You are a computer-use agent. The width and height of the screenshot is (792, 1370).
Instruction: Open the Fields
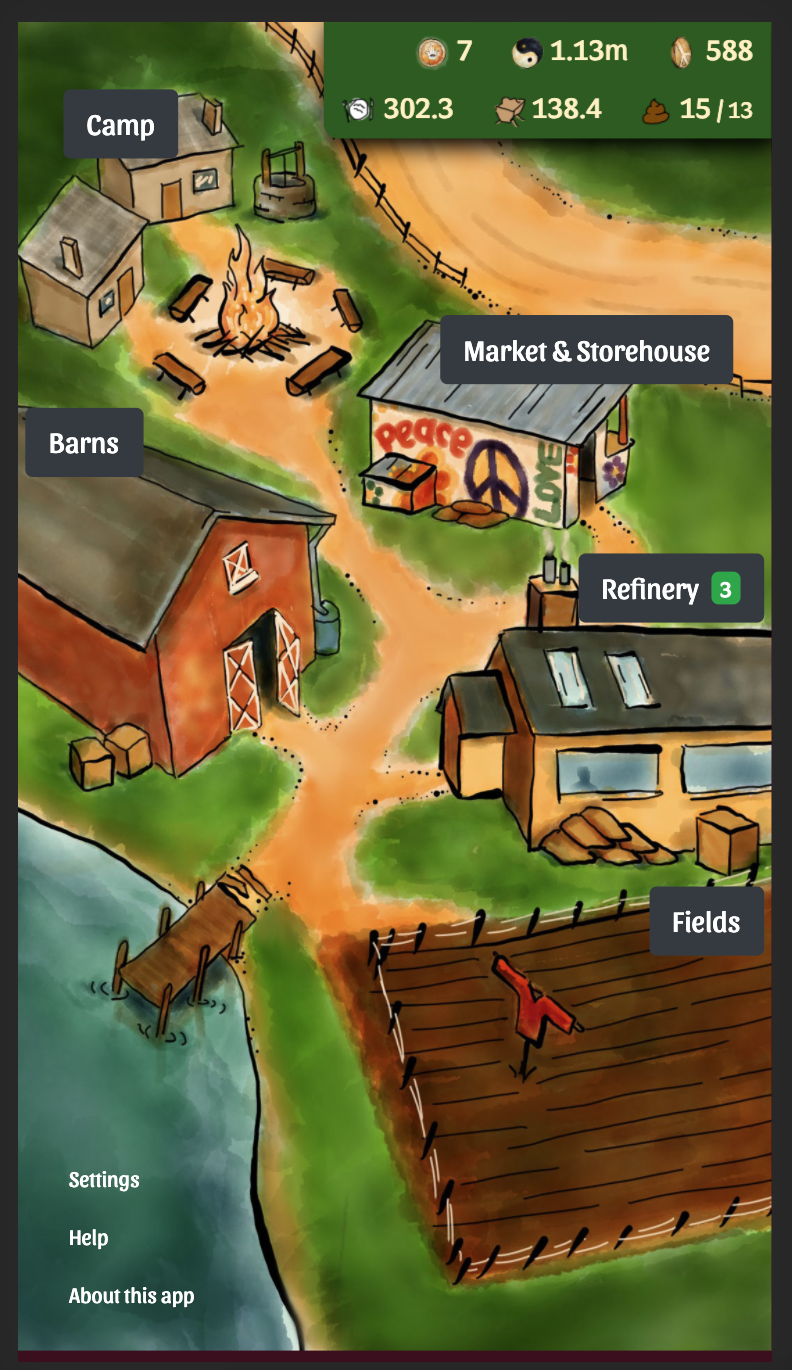706,921
